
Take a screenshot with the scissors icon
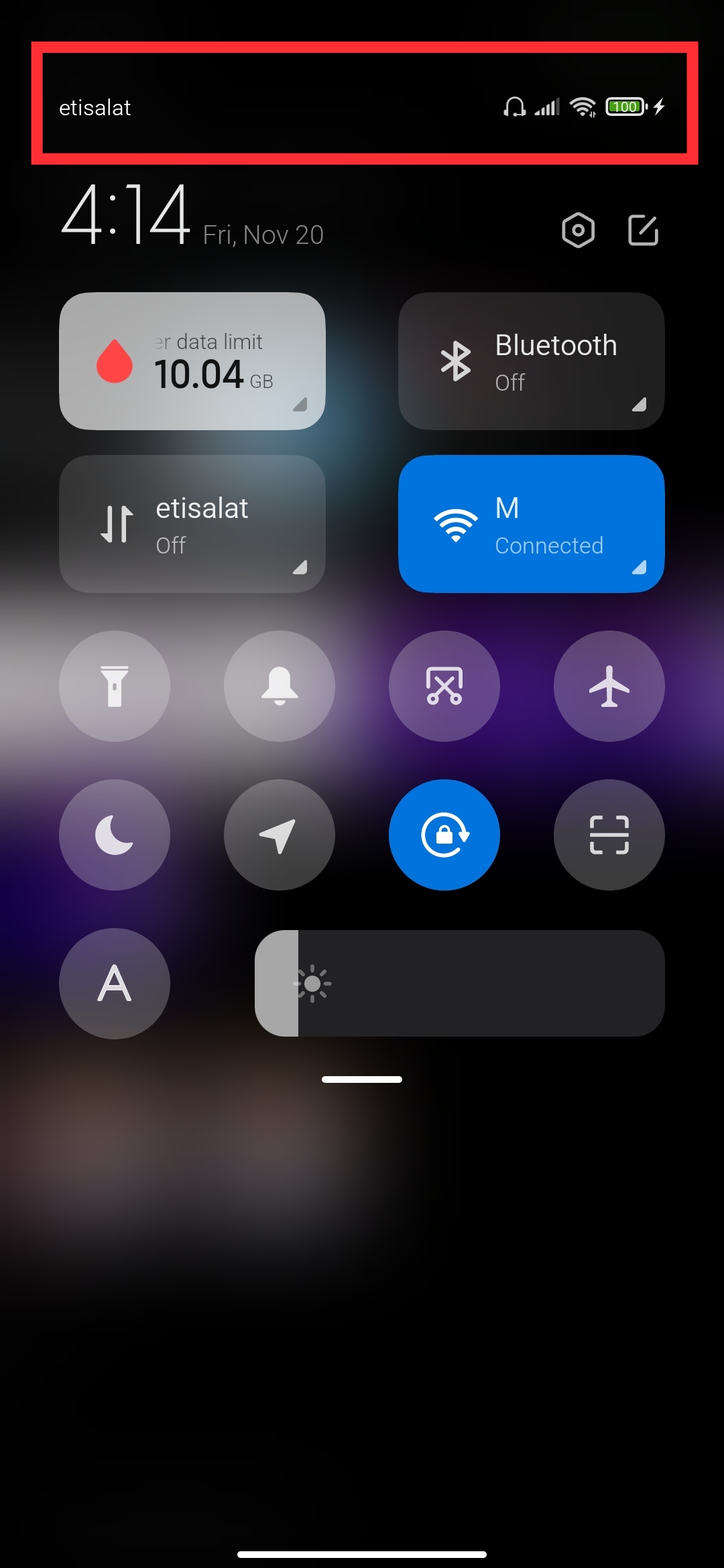[444, 686]
